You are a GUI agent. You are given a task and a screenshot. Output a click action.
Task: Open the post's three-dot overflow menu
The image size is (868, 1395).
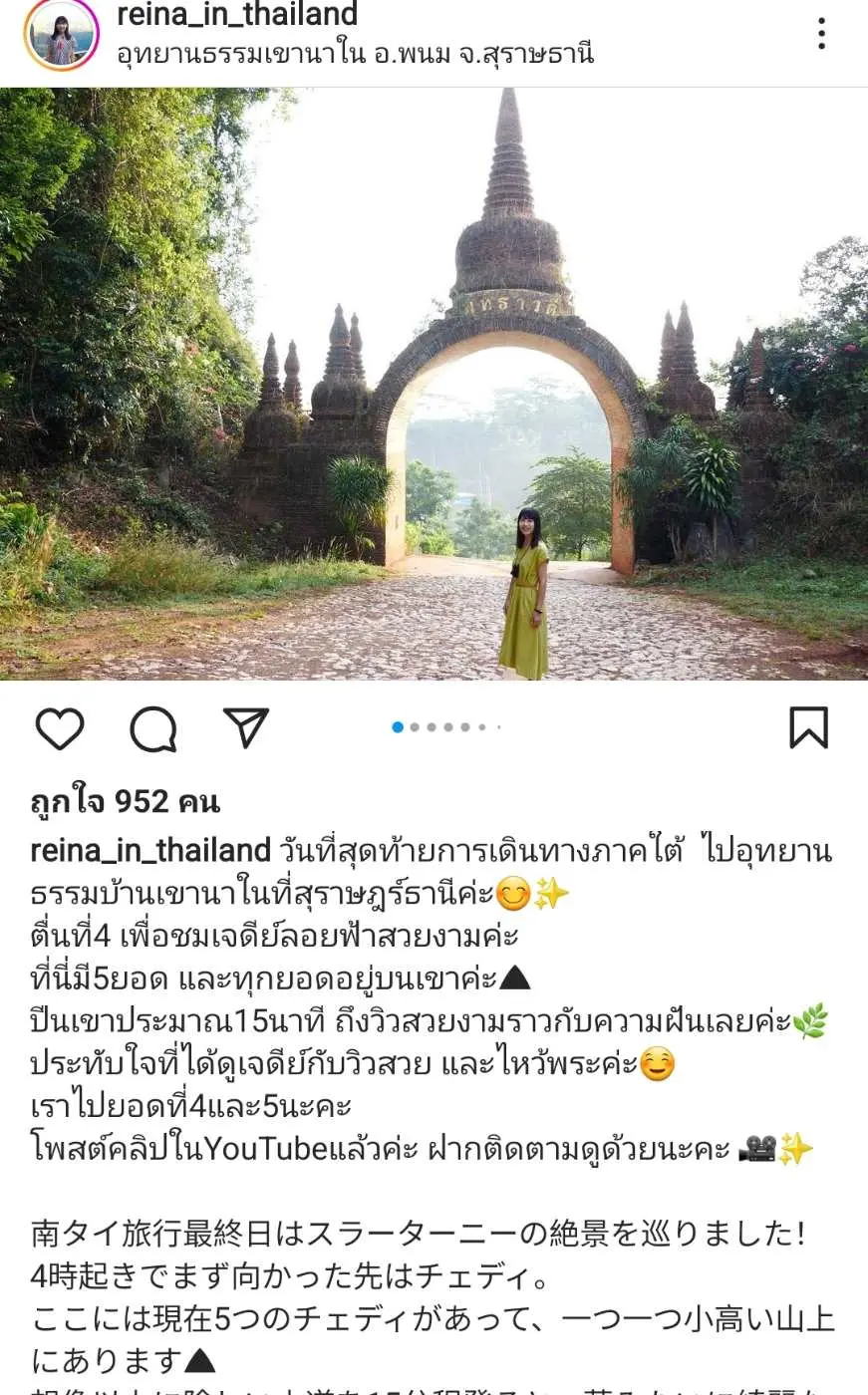[821, 34]
